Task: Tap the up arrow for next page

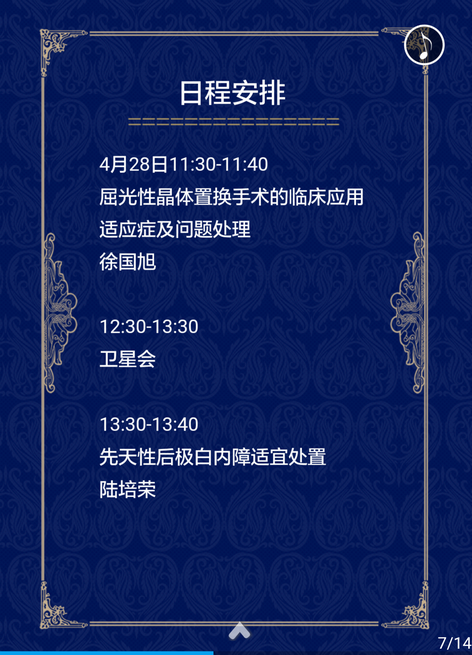Action: tap(239, 631)
